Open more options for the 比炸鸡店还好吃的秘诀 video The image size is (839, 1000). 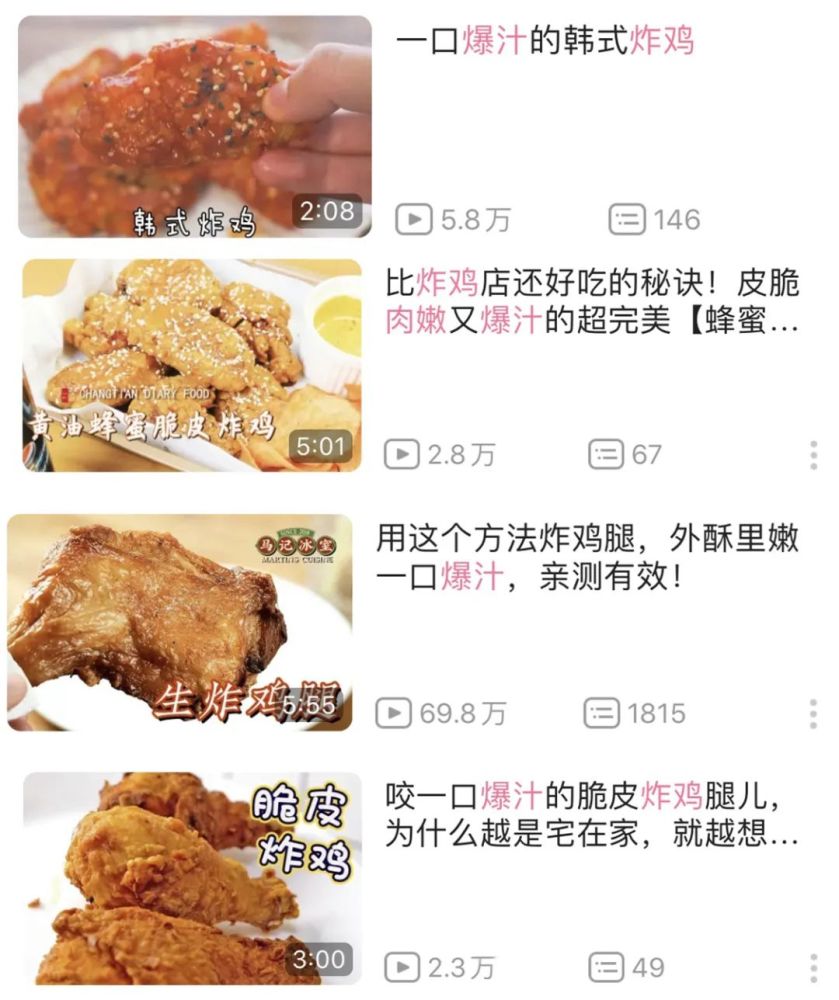point(813,455)
